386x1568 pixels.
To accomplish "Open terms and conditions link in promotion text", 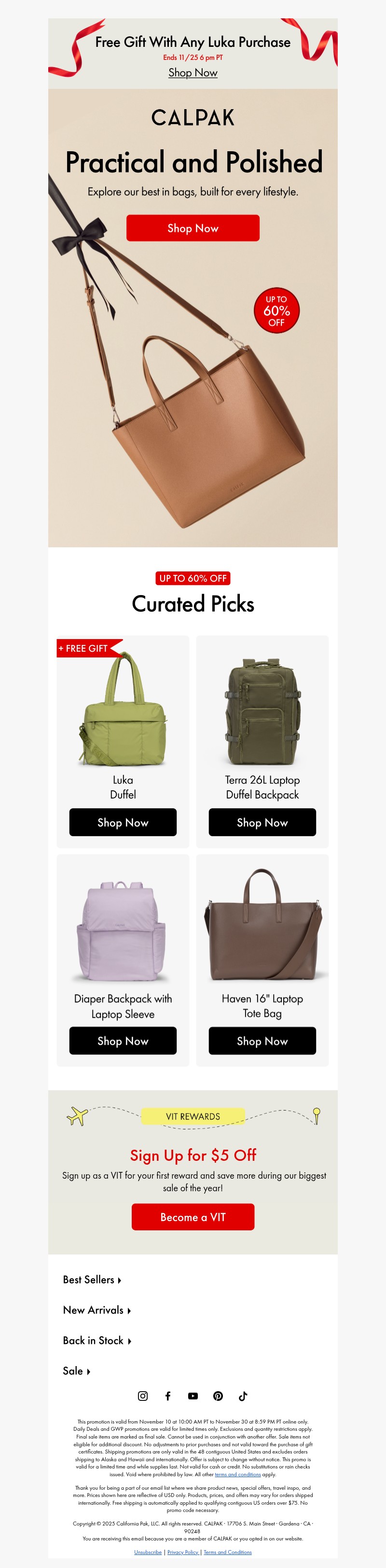I will (238, 1474).
